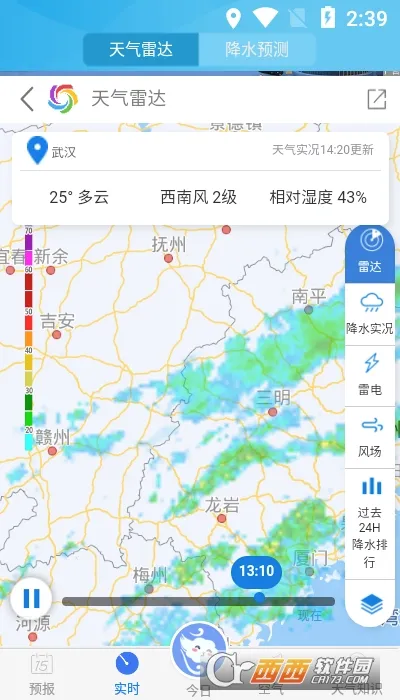Show the 降水实况 precipitation layer
The image size is (400, 700).
pyautogui.click(x=370, y=315)
